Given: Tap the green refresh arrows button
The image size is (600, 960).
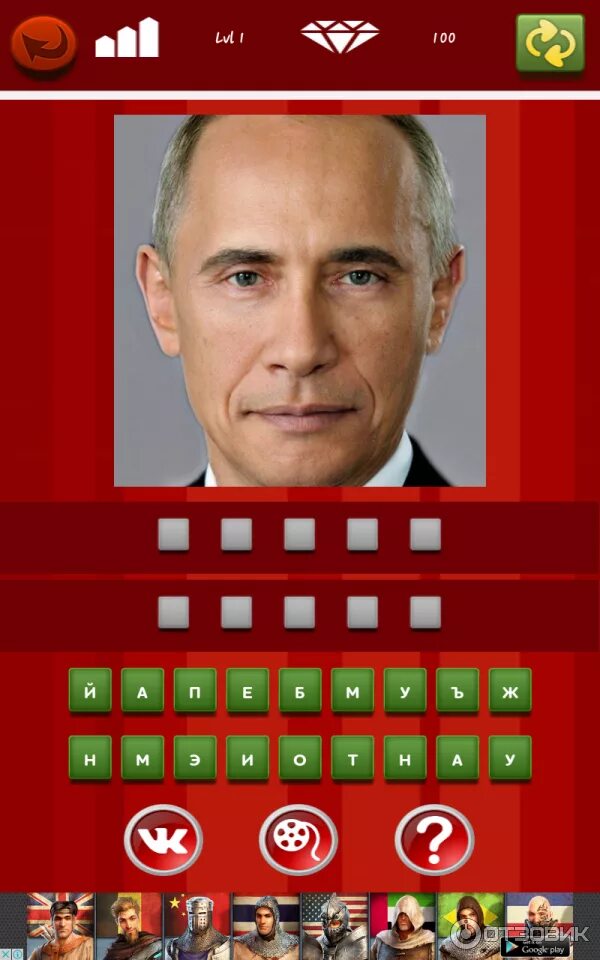Looking at the screenshot, I should [x=550, y=43].
